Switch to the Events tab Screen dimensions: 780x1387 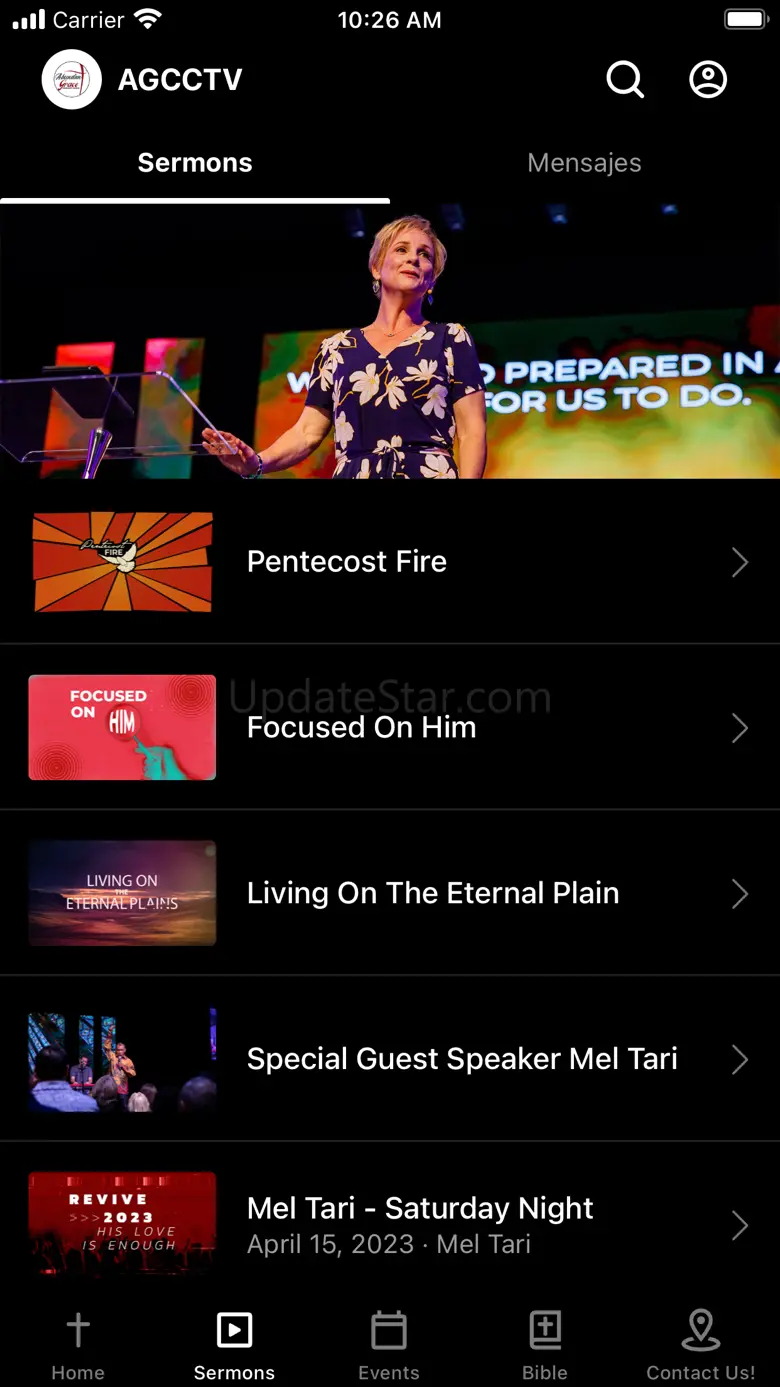tap(389, 1345)
